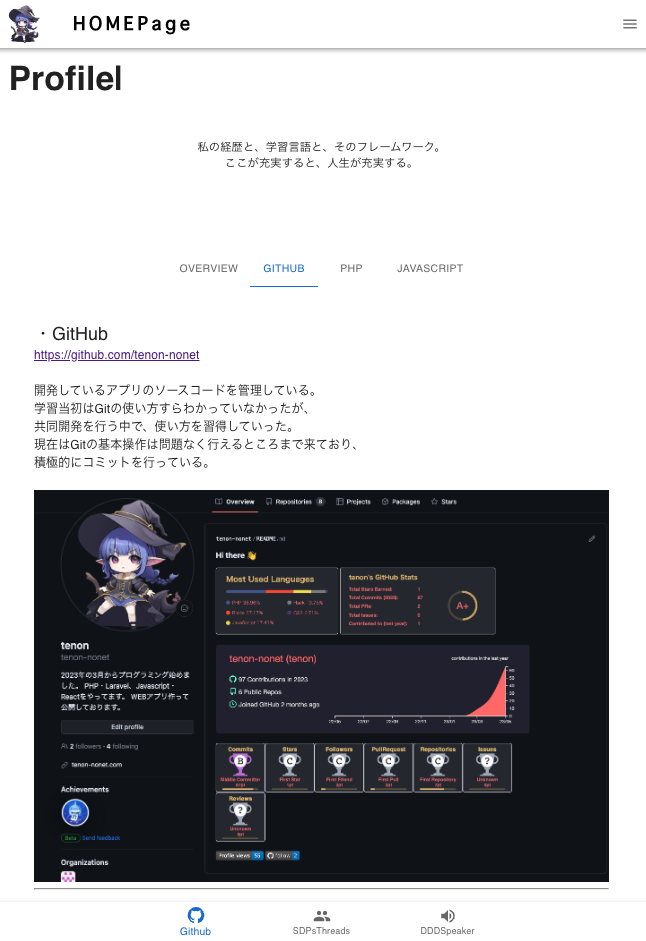
Task: Switch to the PHP tab
Action: point(351,269)
